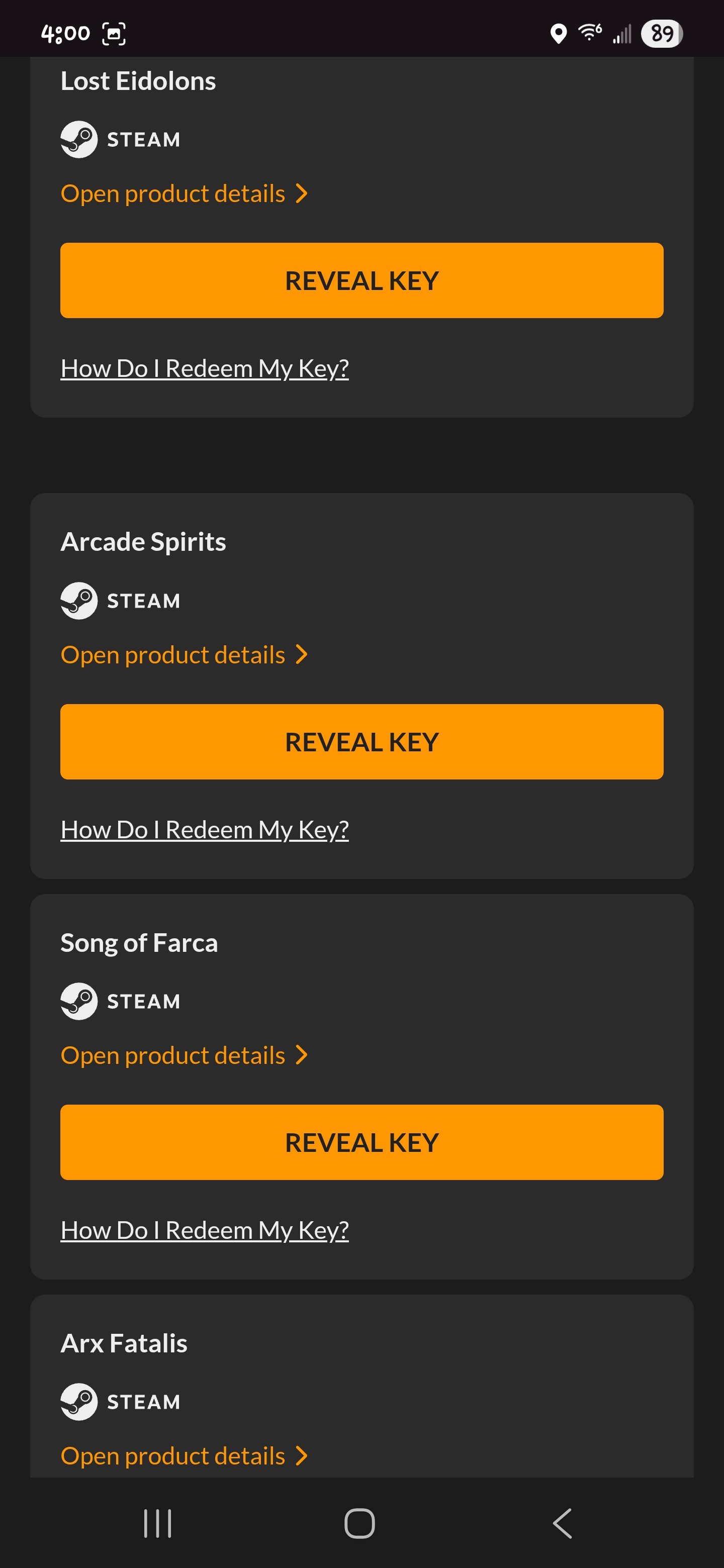Image resolution: width=724 pixels, height=1568 pixels.
Task: Open product details for Arx Fatalis
Action: click(x=184, y=1456)
